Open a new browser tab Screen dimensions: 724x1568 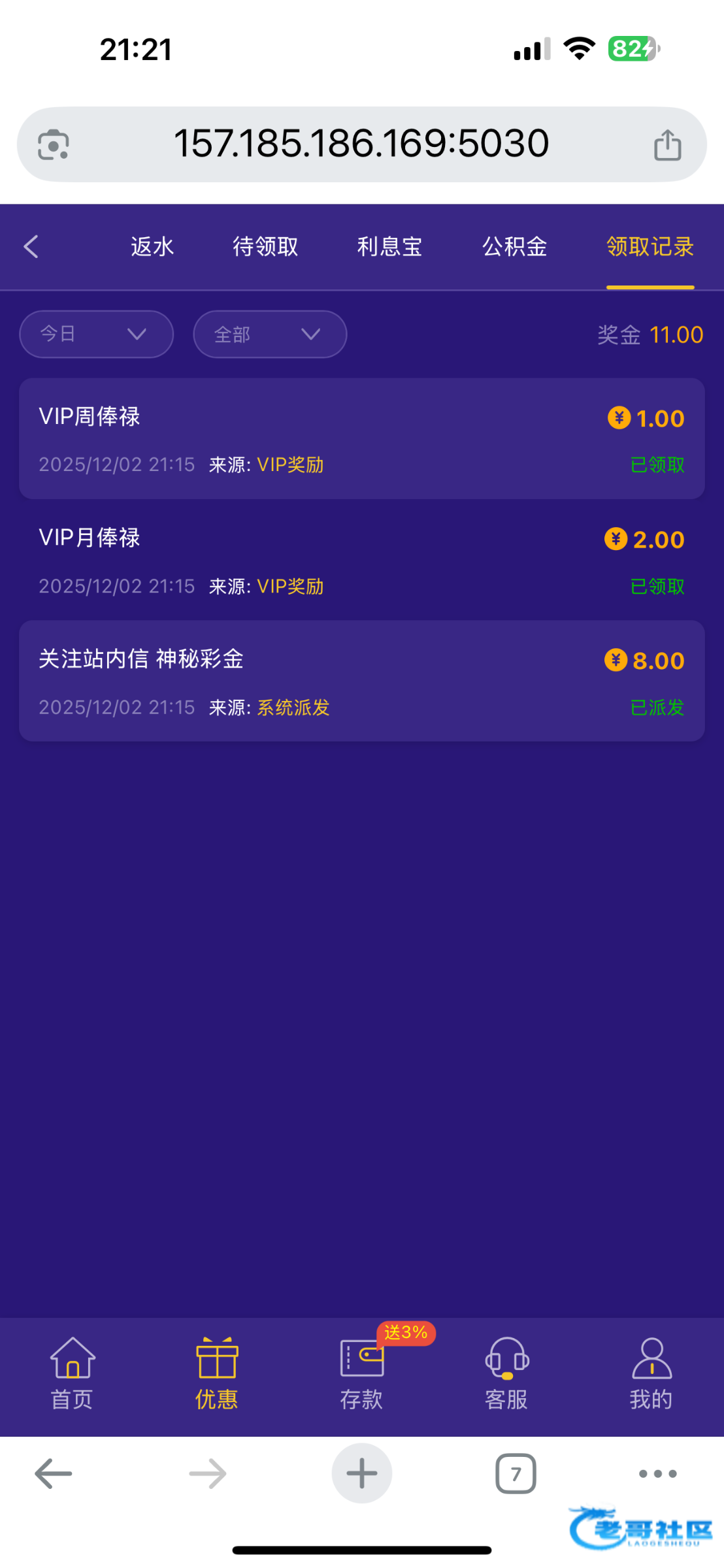361,1473
